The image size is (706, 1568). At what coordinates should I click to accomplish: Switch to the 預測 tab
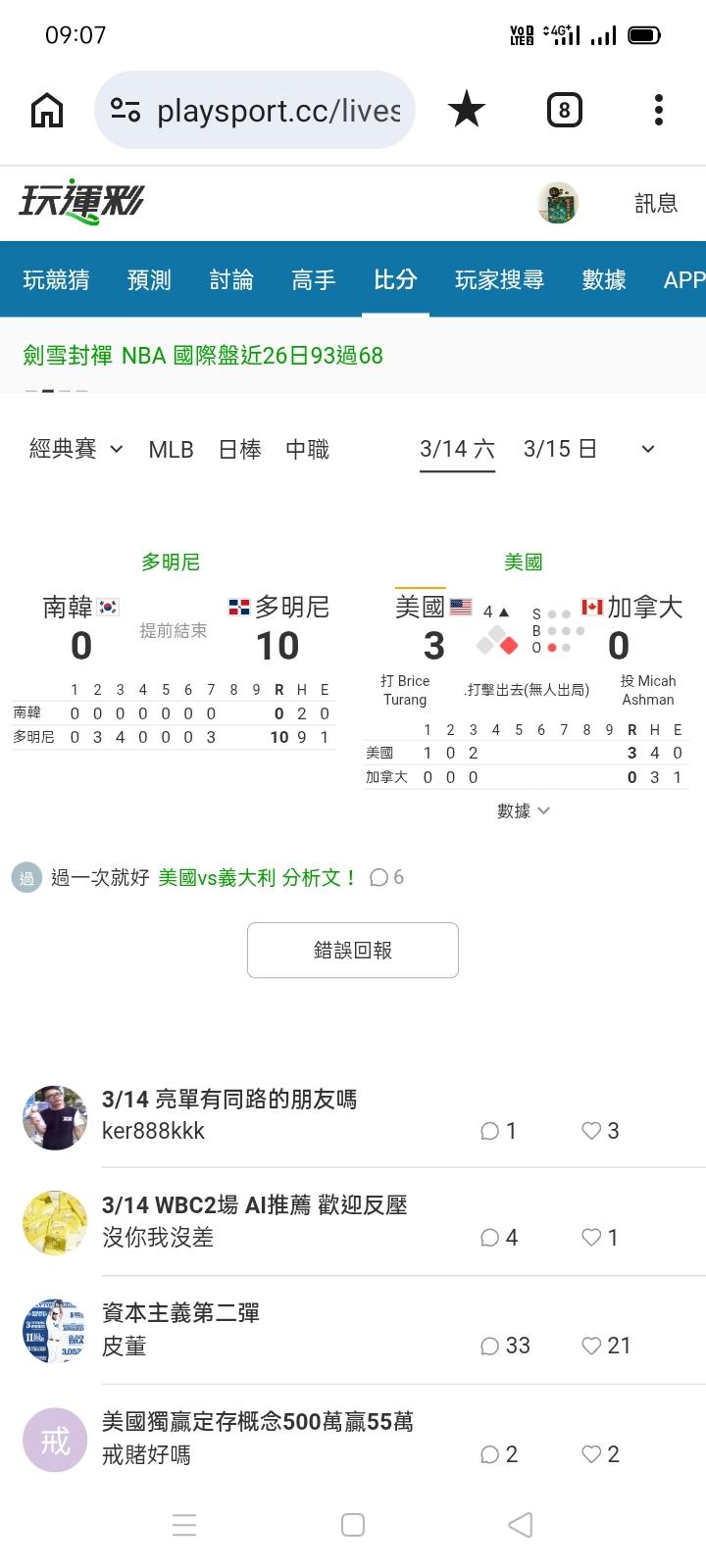149,280
